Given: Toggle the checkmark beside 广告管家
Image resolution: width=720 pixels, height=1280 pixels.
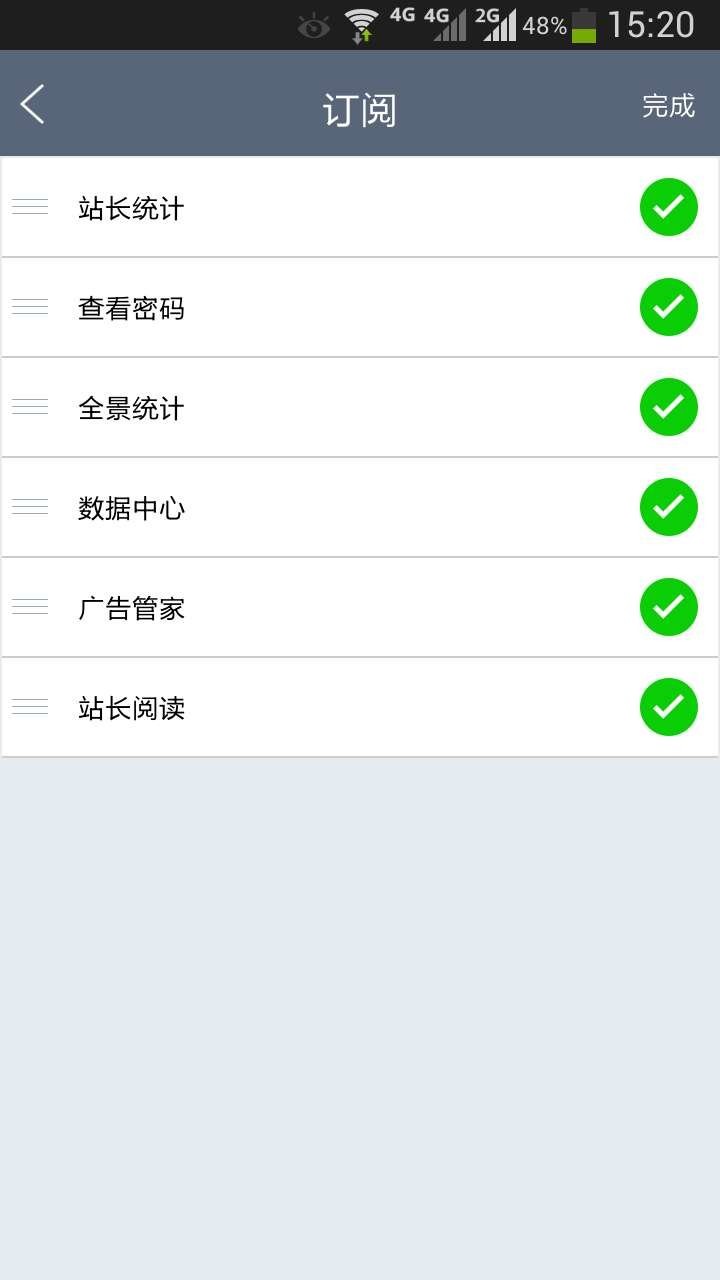Looking at the screenshot, I should coord(668,607).
